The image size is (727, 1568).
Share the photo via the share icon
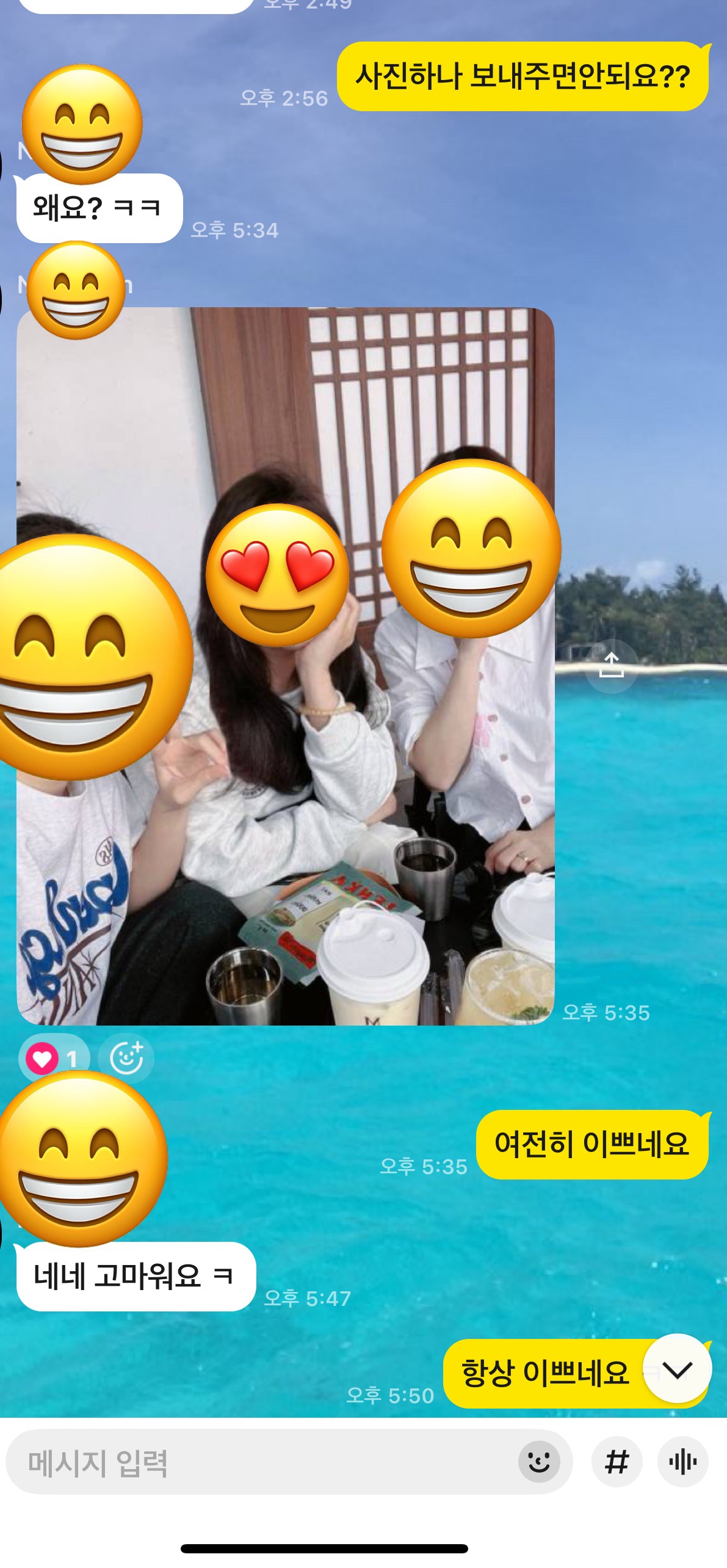[x=611, y=666]
